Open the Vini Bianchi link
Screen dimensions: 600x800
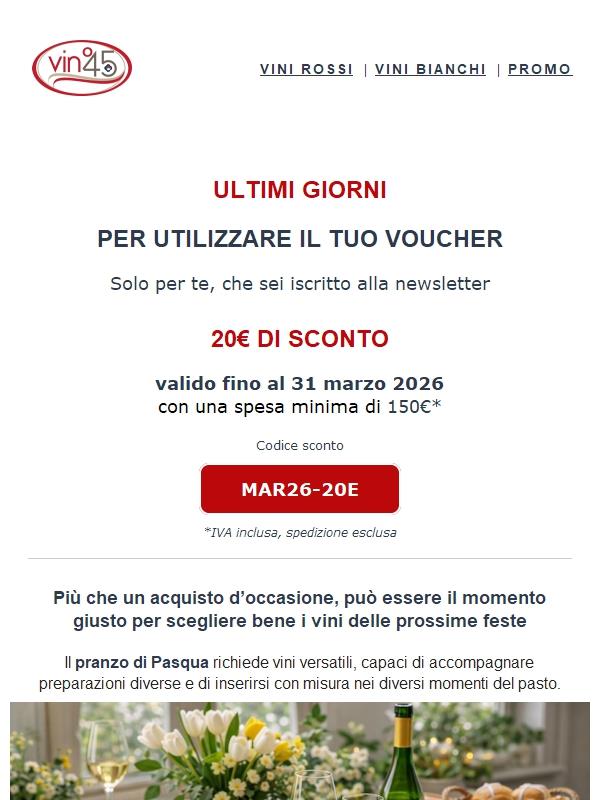coord(430,69)
